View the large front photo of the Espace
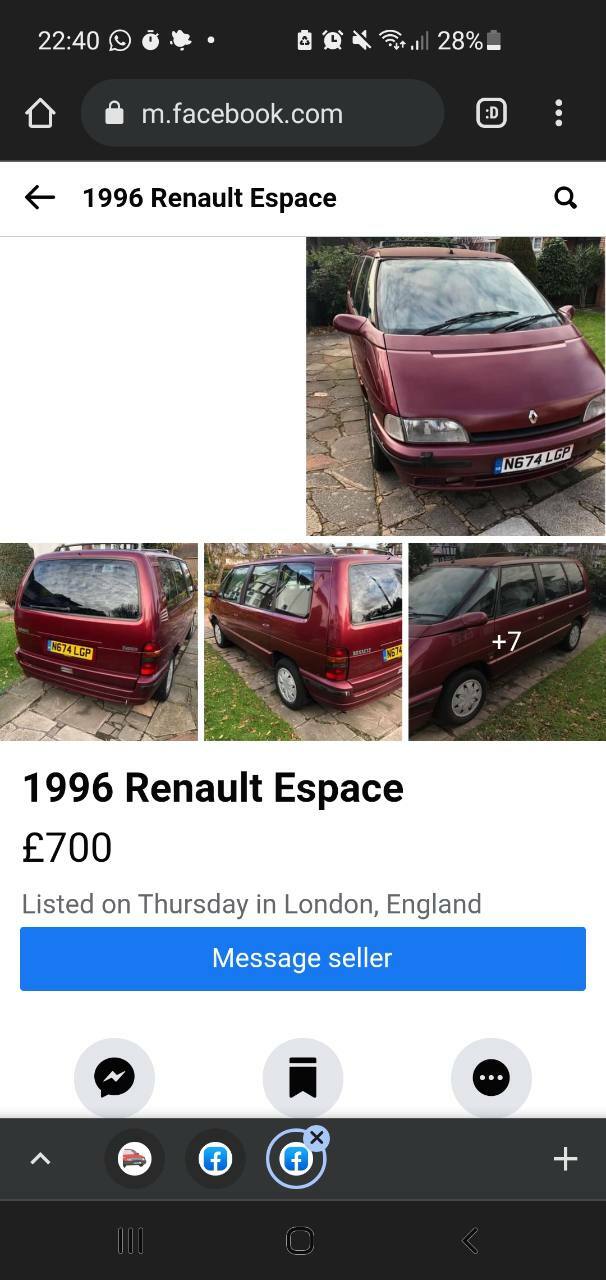 coord(455,386)
